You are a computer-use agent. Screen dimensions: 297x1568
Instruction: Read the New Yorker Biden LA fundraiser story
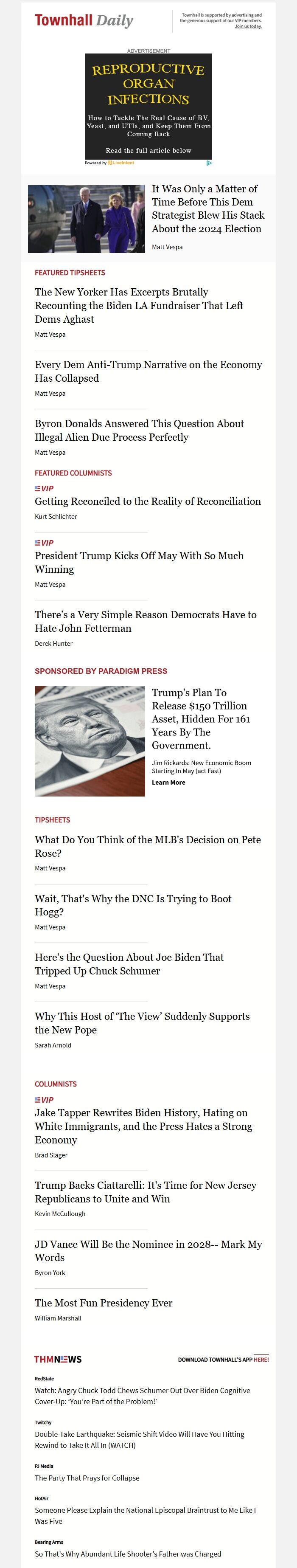(139, 306)
